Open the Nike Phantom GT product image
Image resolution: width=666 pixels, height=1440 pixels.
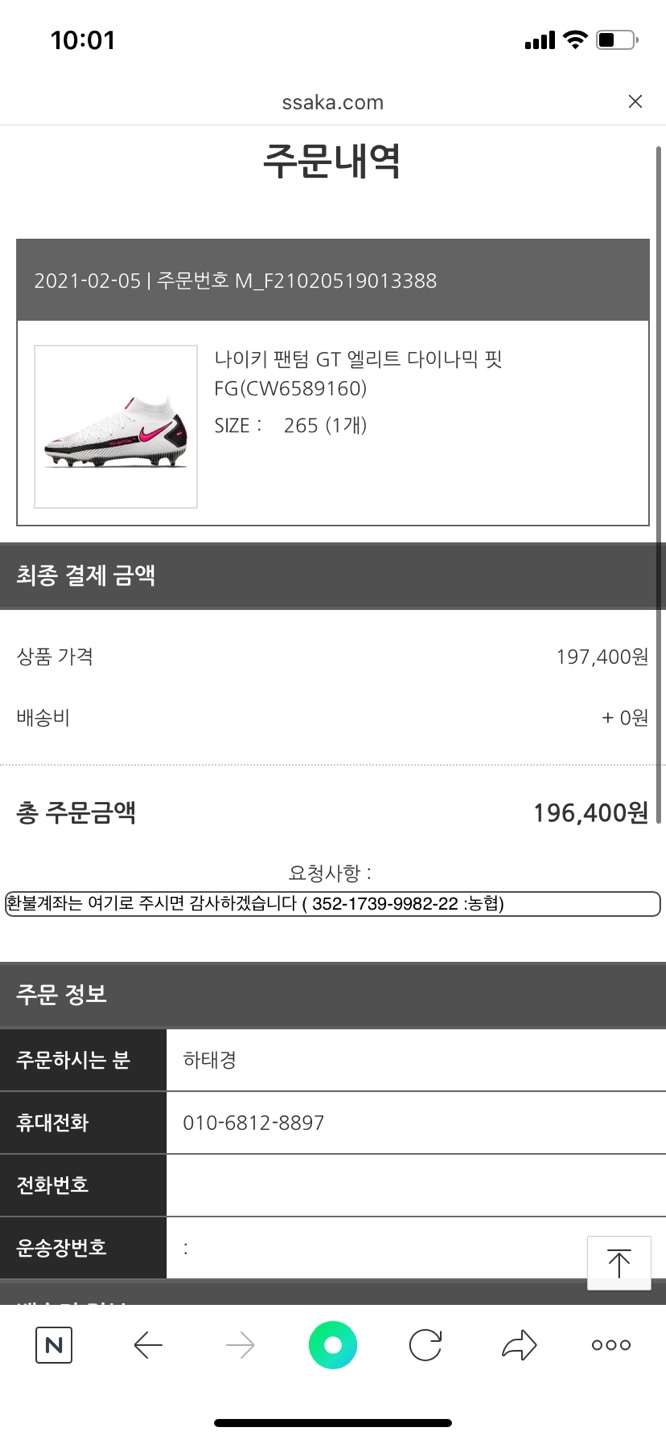[x=116, y=427]
